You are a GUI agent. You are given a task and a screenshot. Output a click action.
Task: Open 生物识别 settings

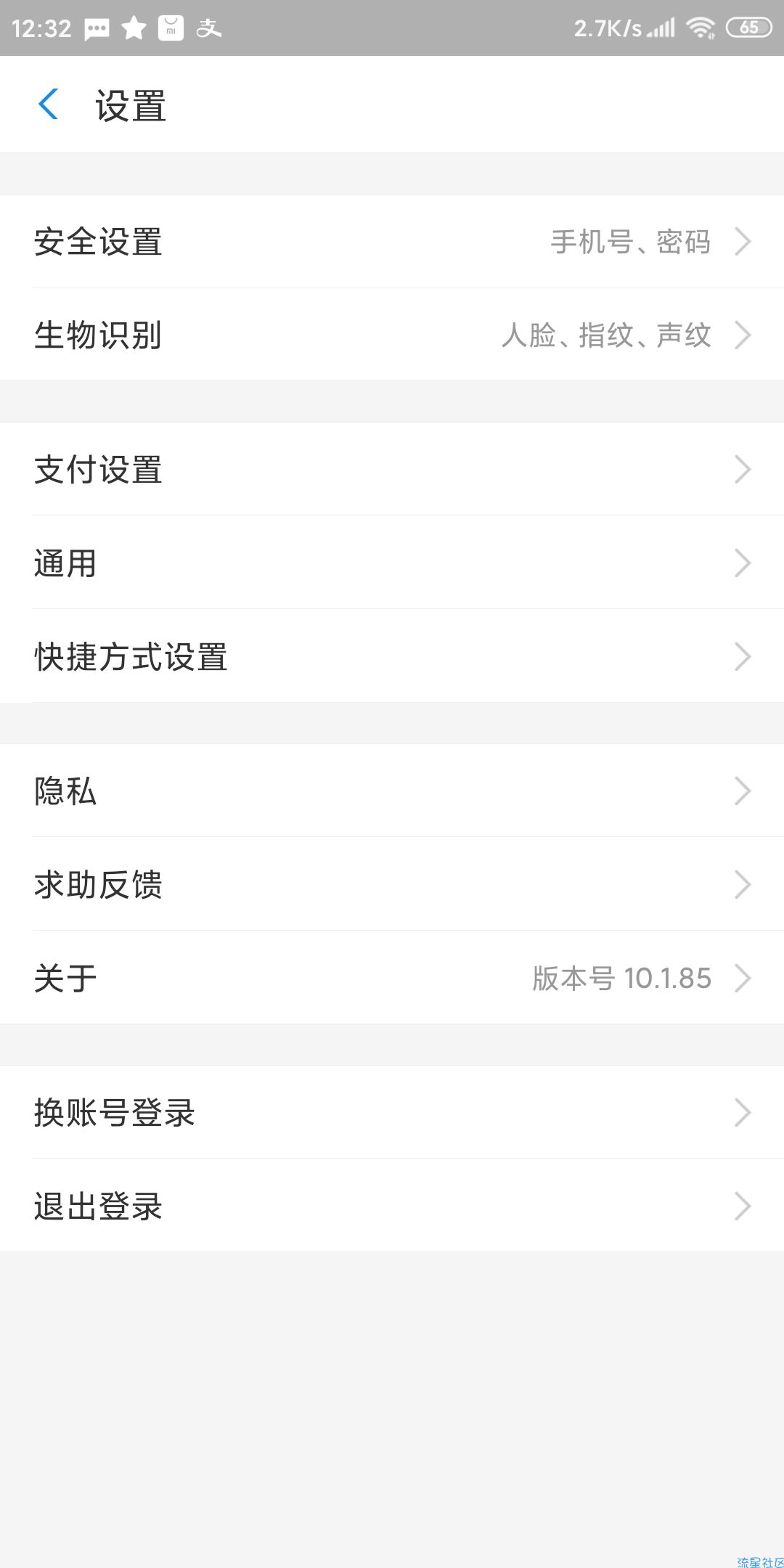coord(392,335)
